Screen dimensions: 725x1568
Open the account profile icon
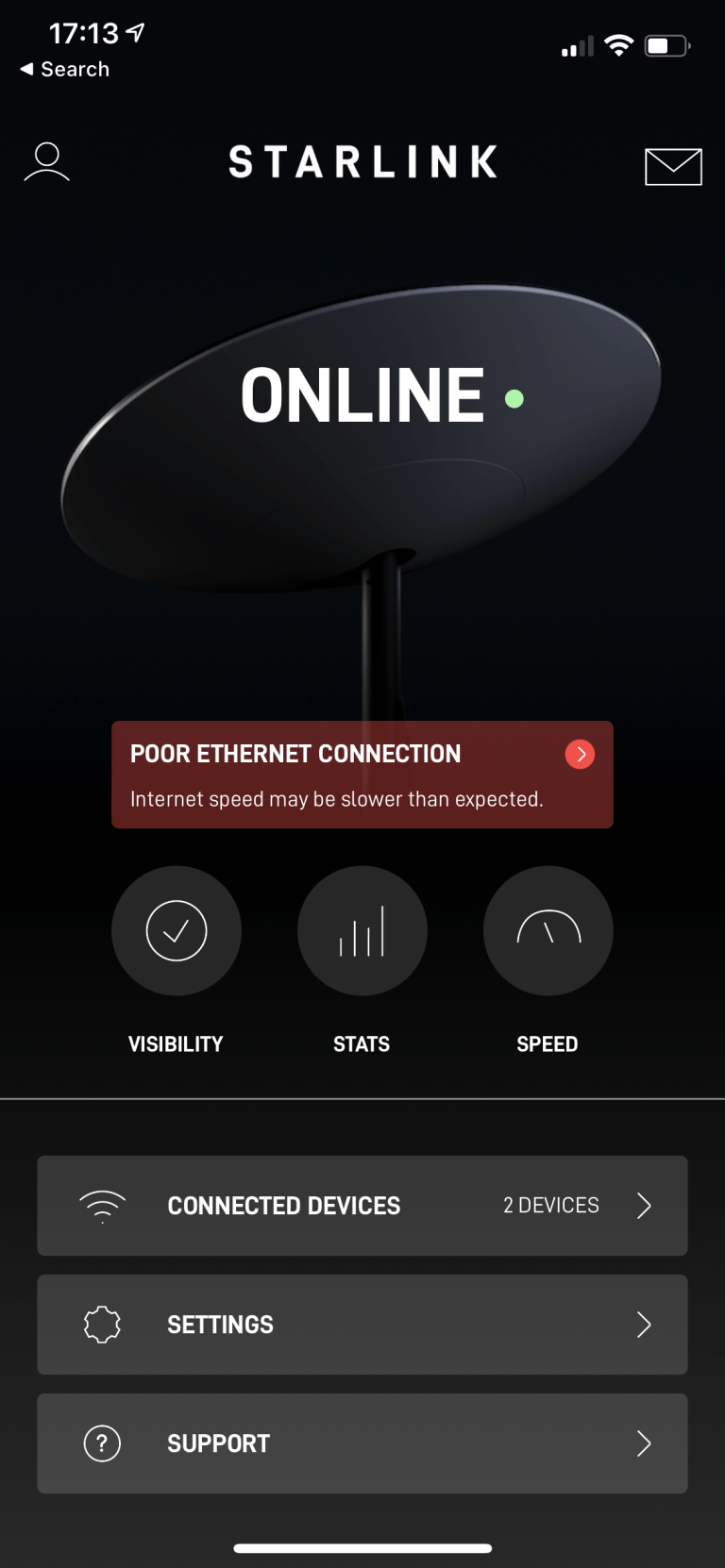click(x=46, y=162)
